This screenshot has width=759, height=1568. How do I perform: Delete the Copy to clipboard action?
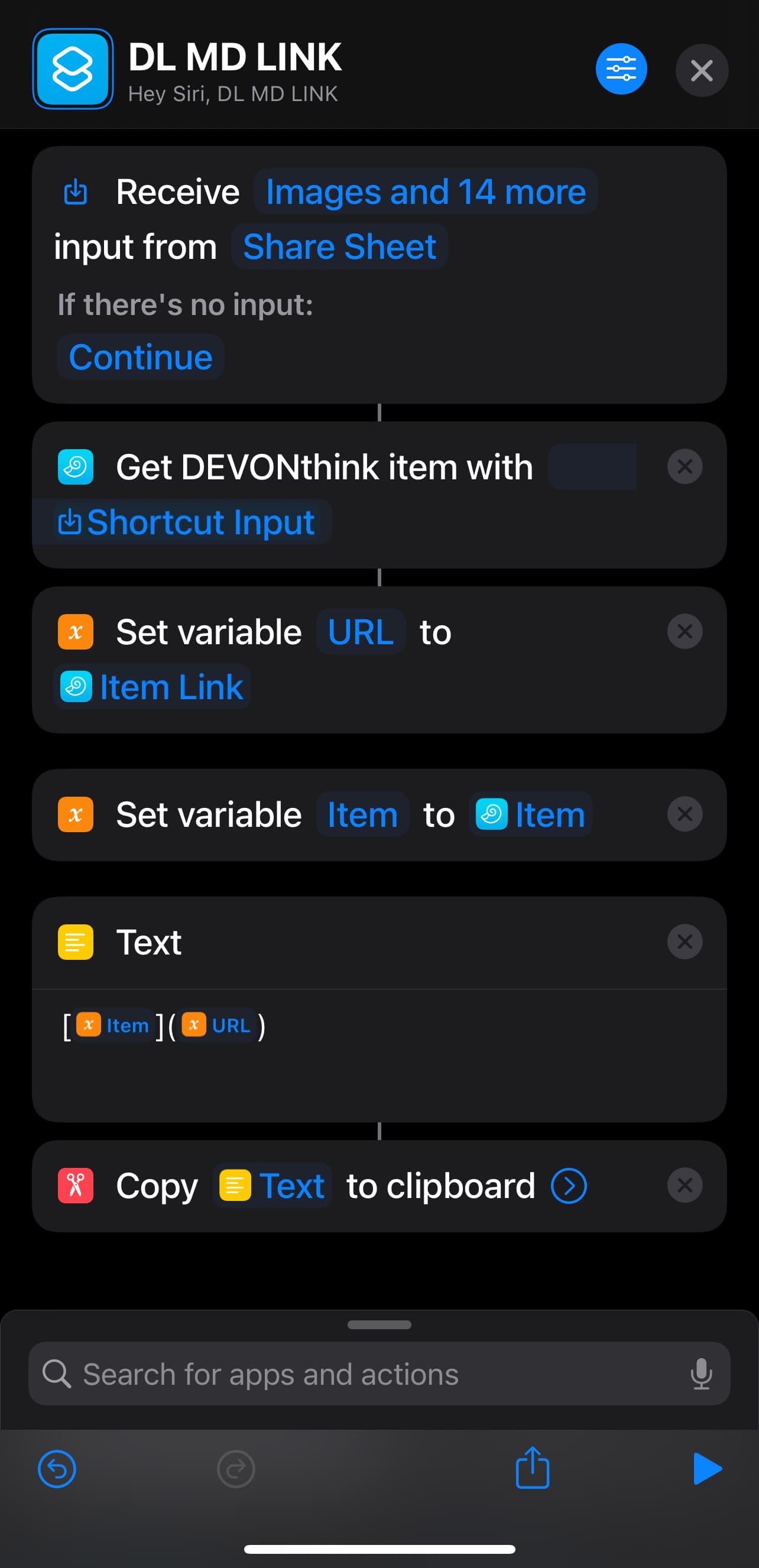coord(684,1186)
